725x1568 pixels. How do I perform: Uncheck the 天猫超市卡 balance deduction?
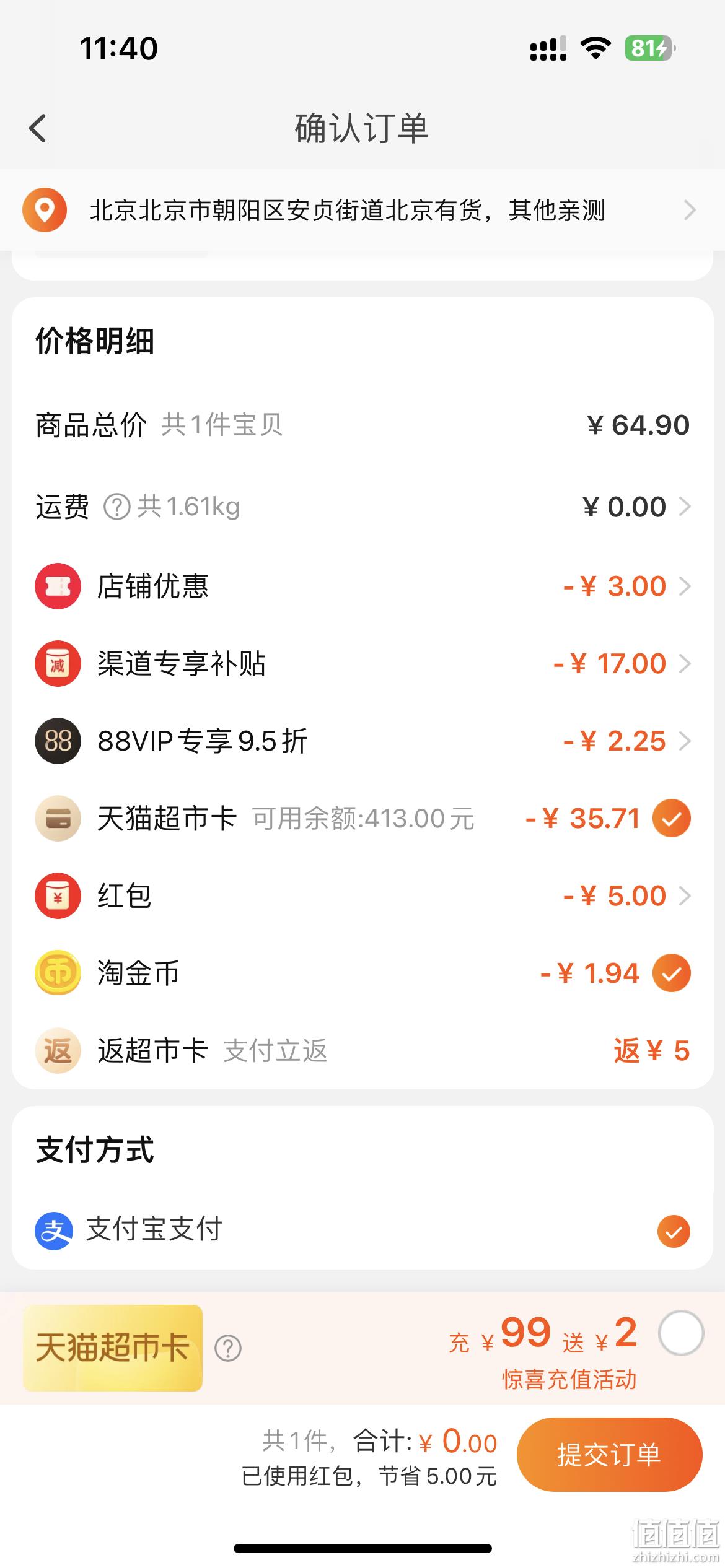pos(672,818)
